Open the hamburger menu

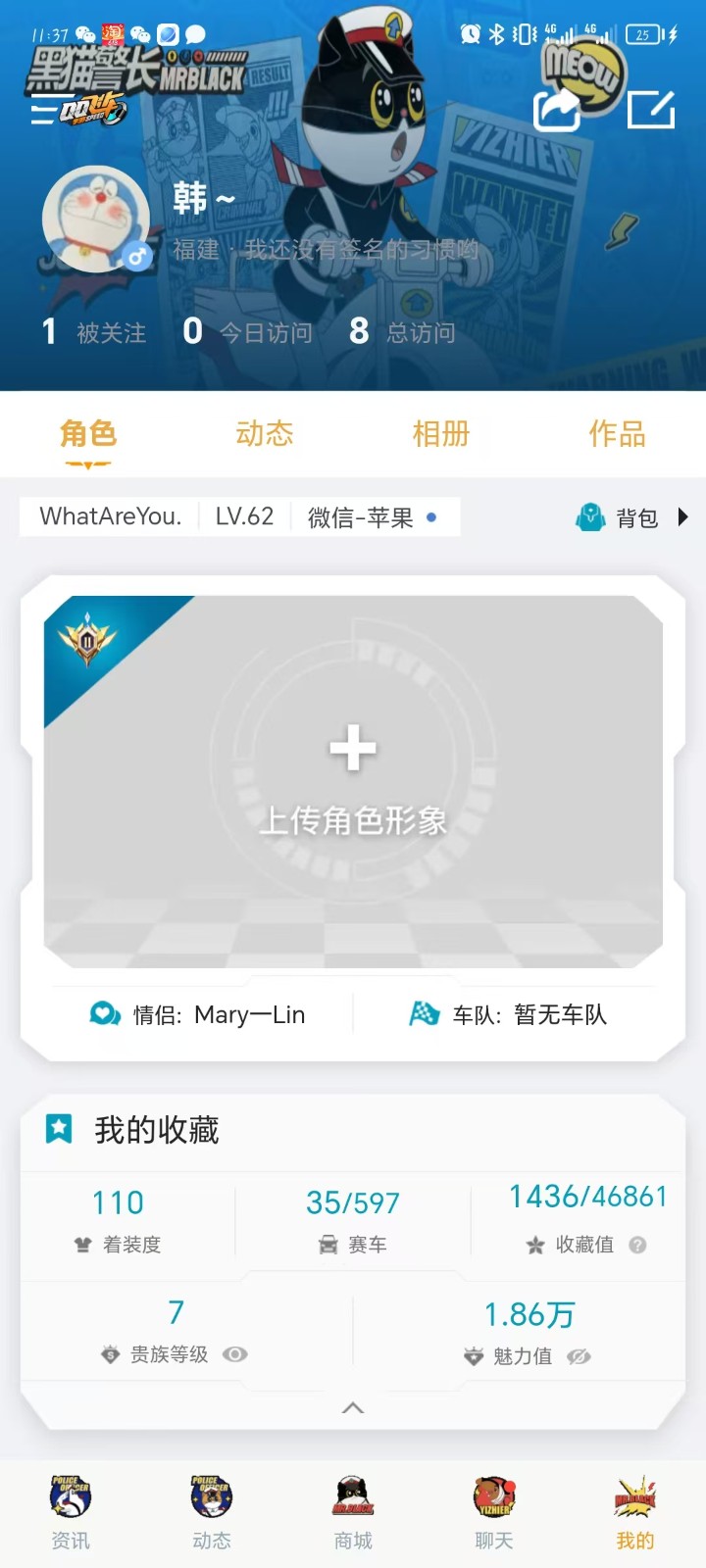click(43, 110)
